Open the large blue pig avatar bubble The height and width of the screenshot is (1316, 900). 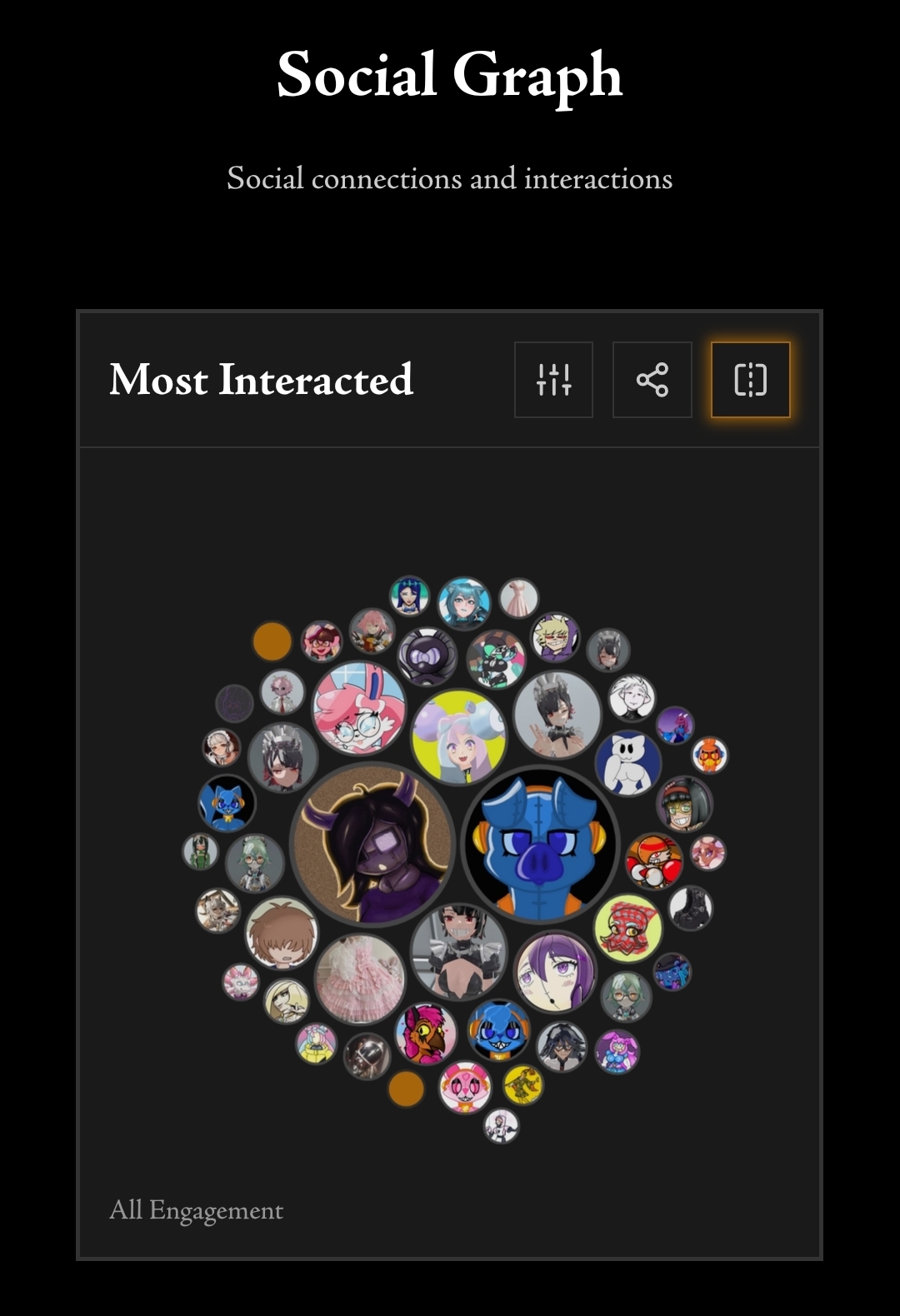pos(540,844)
